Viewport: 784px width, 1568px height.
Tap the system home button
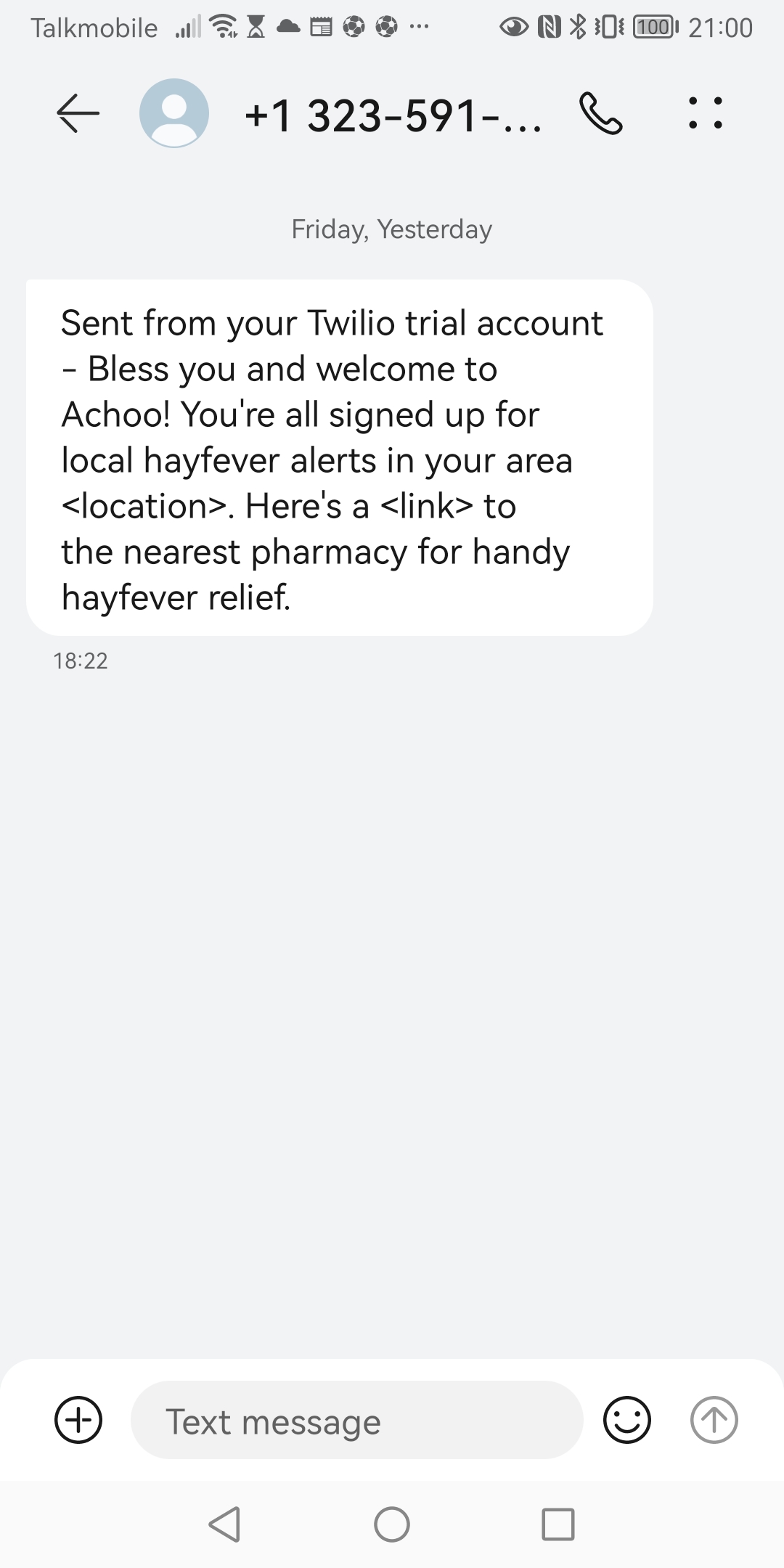point(392,1524)
